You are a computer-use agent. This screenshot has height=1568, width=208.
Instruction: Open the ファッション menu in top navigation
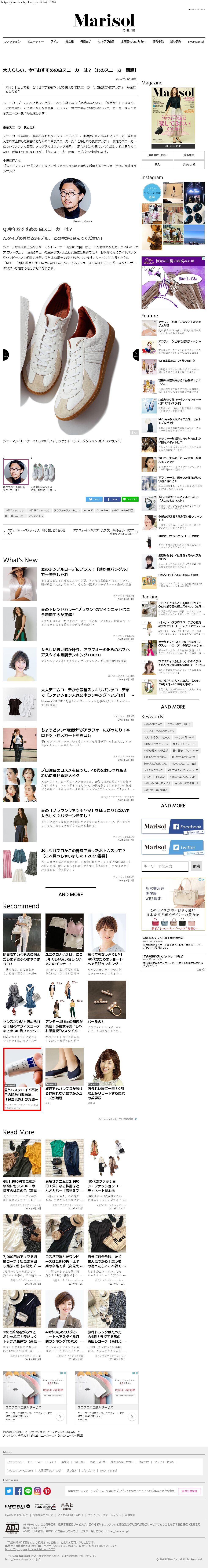(x=12, y=41)
